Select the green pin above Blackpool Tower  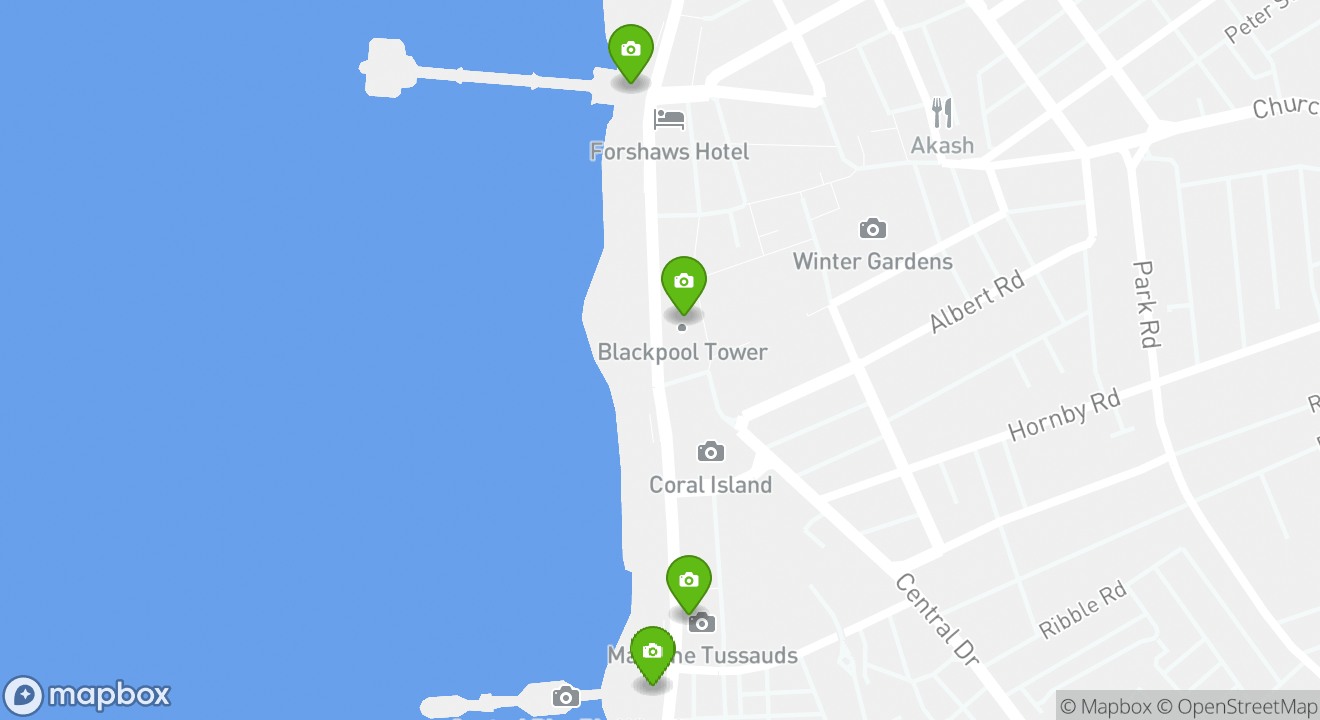pos(684,283)
